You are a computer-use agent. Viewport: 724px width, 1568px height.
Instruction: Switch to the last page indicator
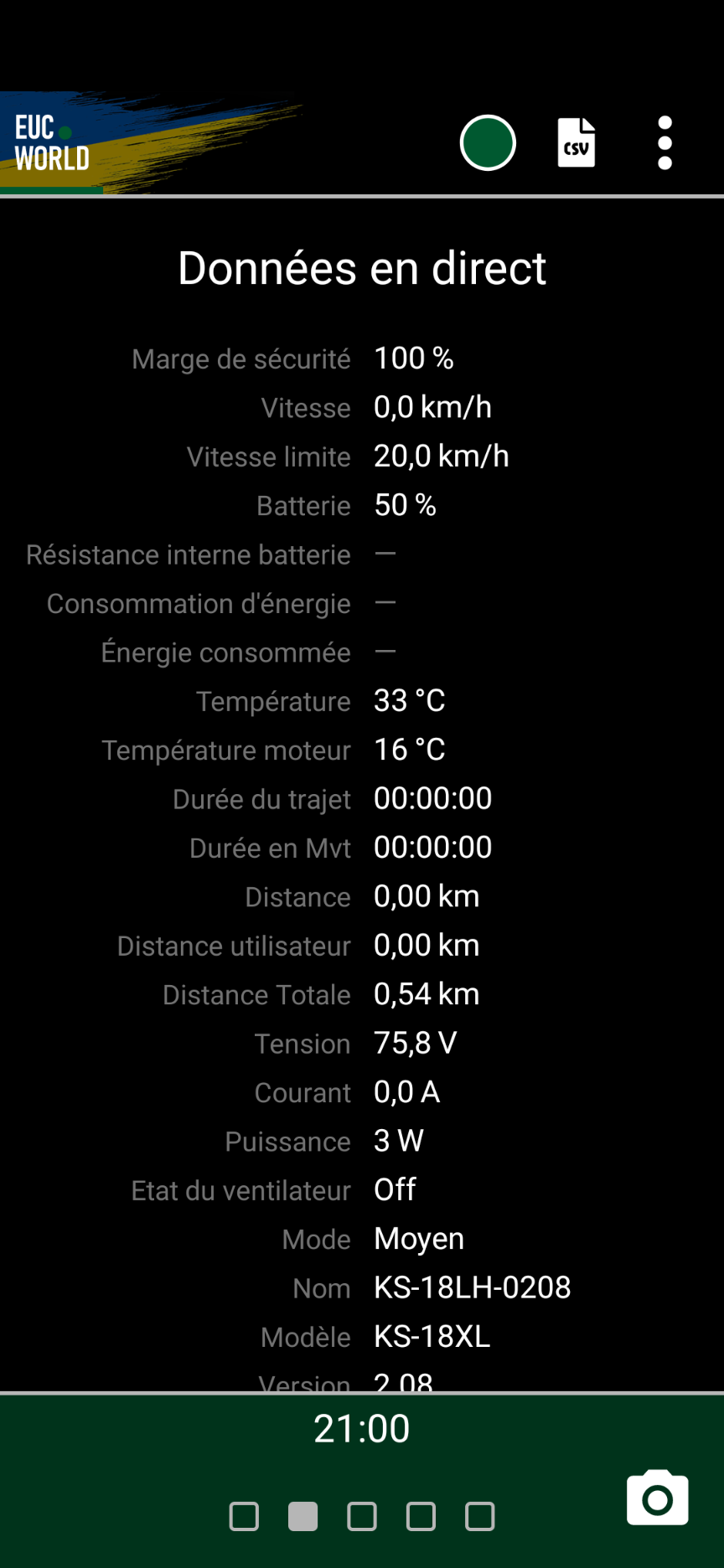tap(480, 1516)
